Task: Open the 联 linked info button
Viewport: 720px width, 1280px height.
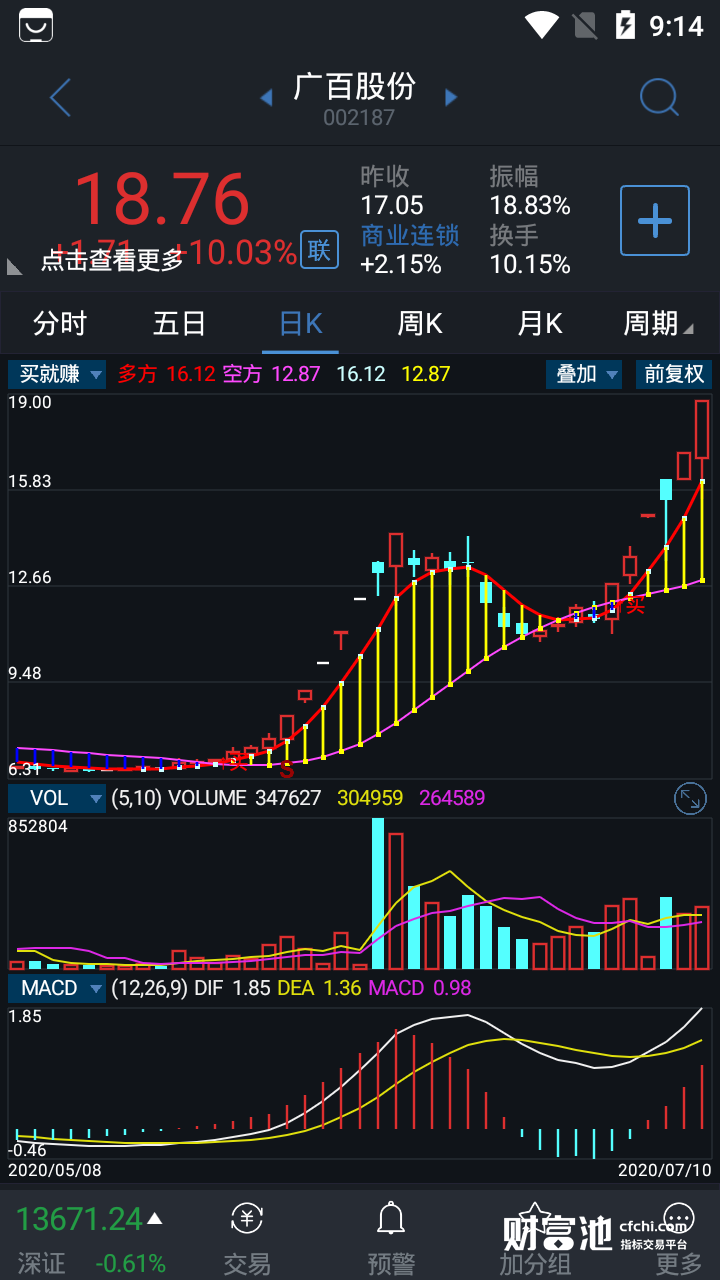Action: click(318, 250)
